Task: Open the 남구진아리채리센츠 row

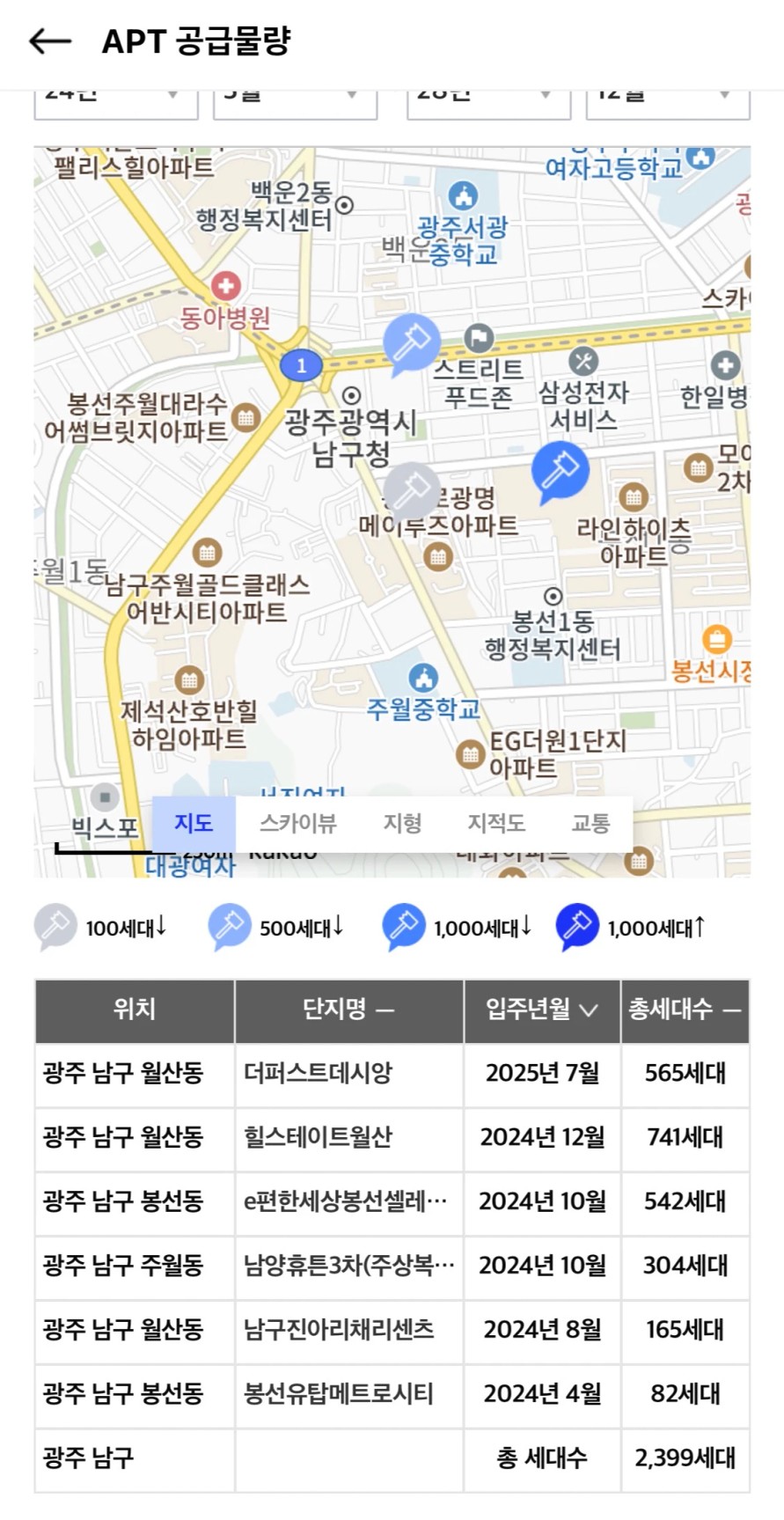Action: 392,1330
